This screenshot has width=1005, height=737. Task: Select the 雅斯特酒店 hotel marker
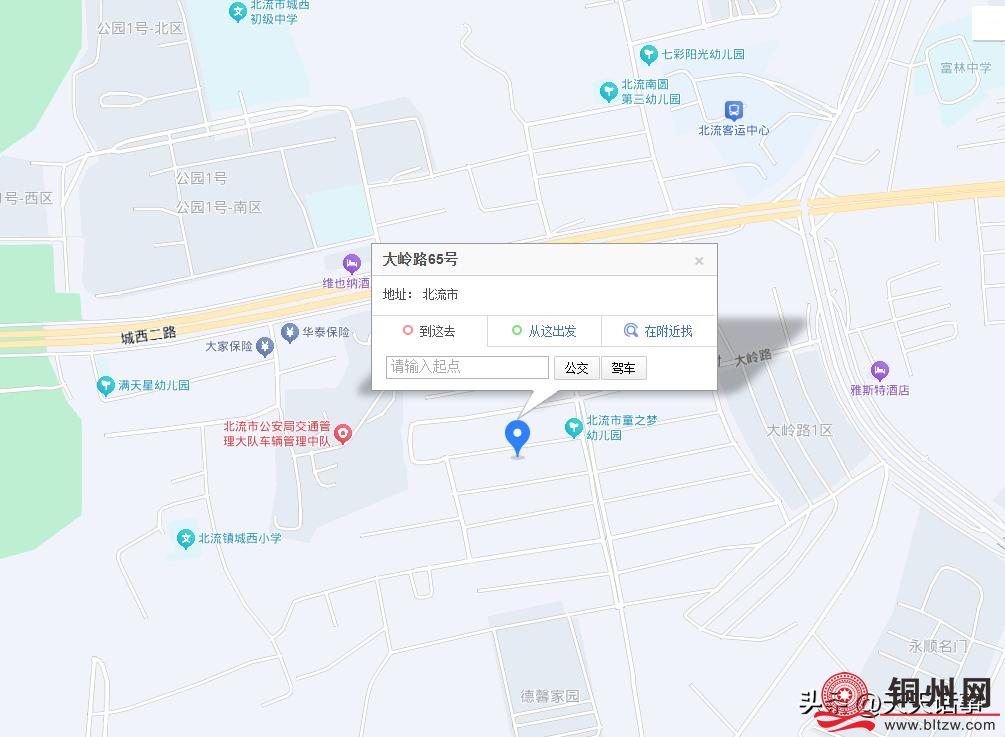[x=879, y=370]
